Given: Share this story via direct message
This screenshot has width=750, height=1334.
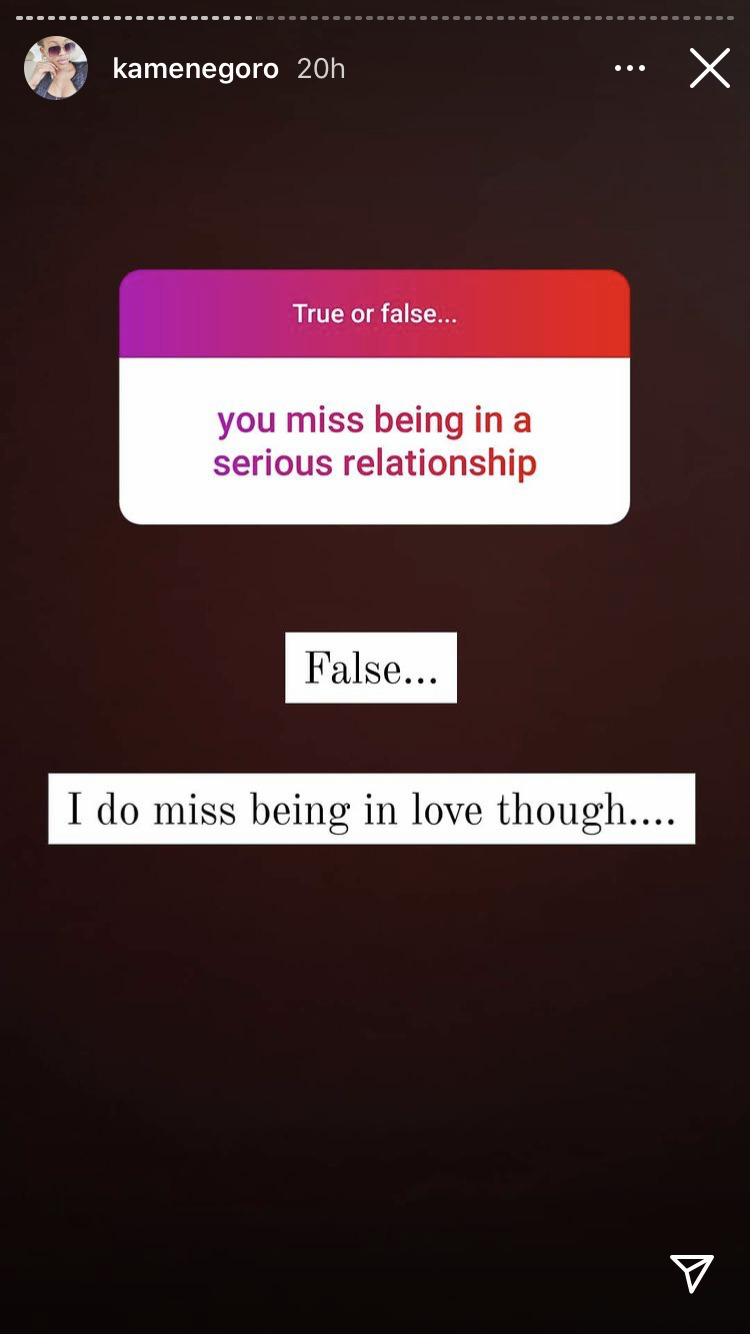Looking at the screenshot, I should coord(692,1274).
